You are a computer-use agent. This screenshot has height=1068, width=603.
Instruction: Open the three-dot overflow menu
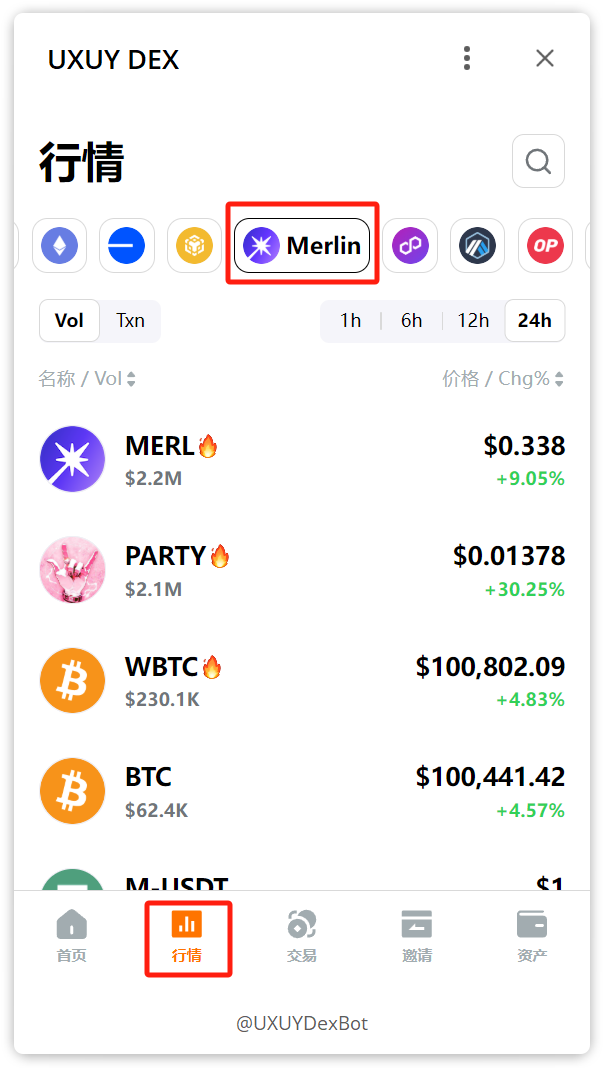[467, 59]
